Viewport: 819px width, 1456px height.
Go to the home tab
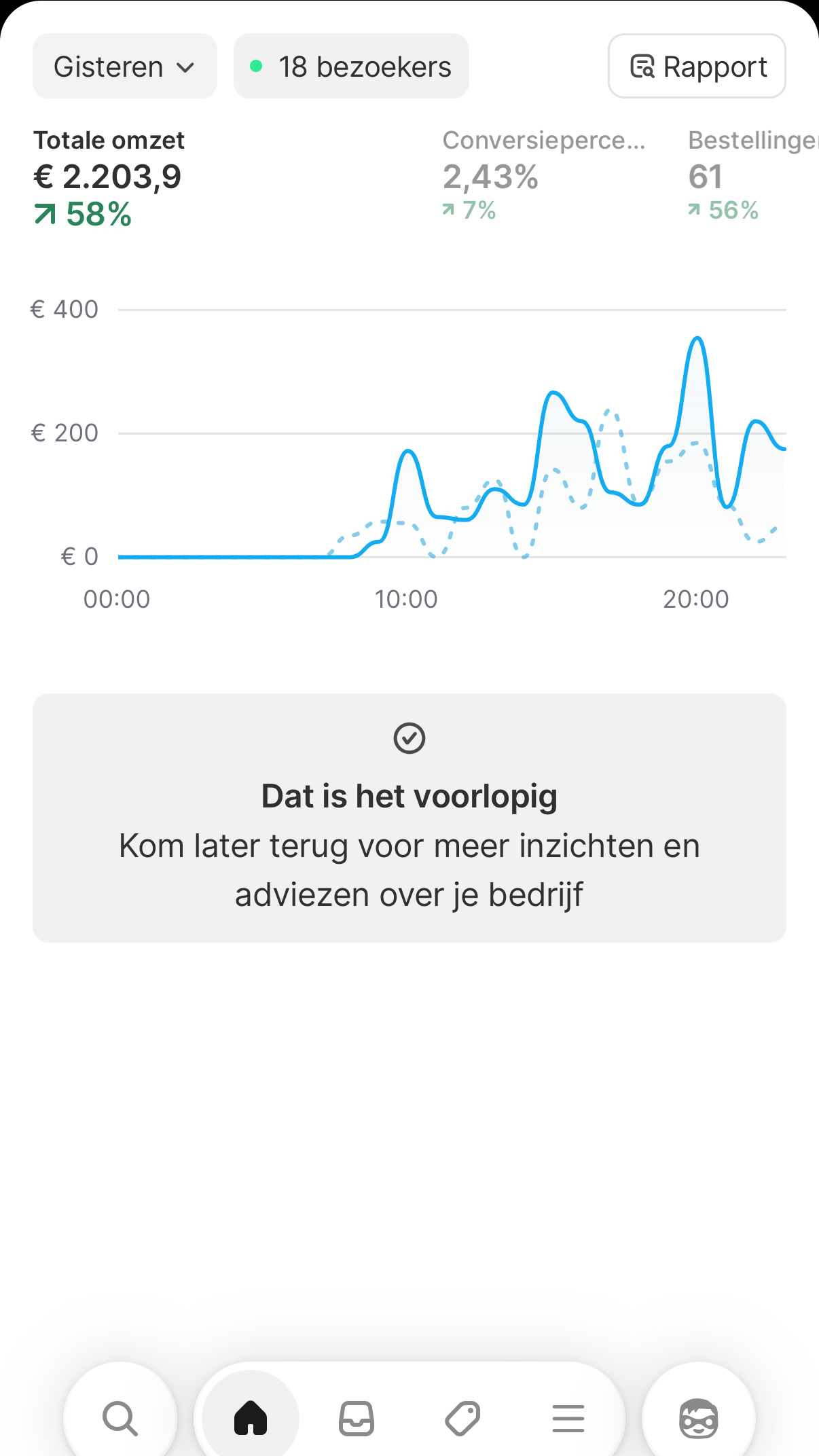251,1418
